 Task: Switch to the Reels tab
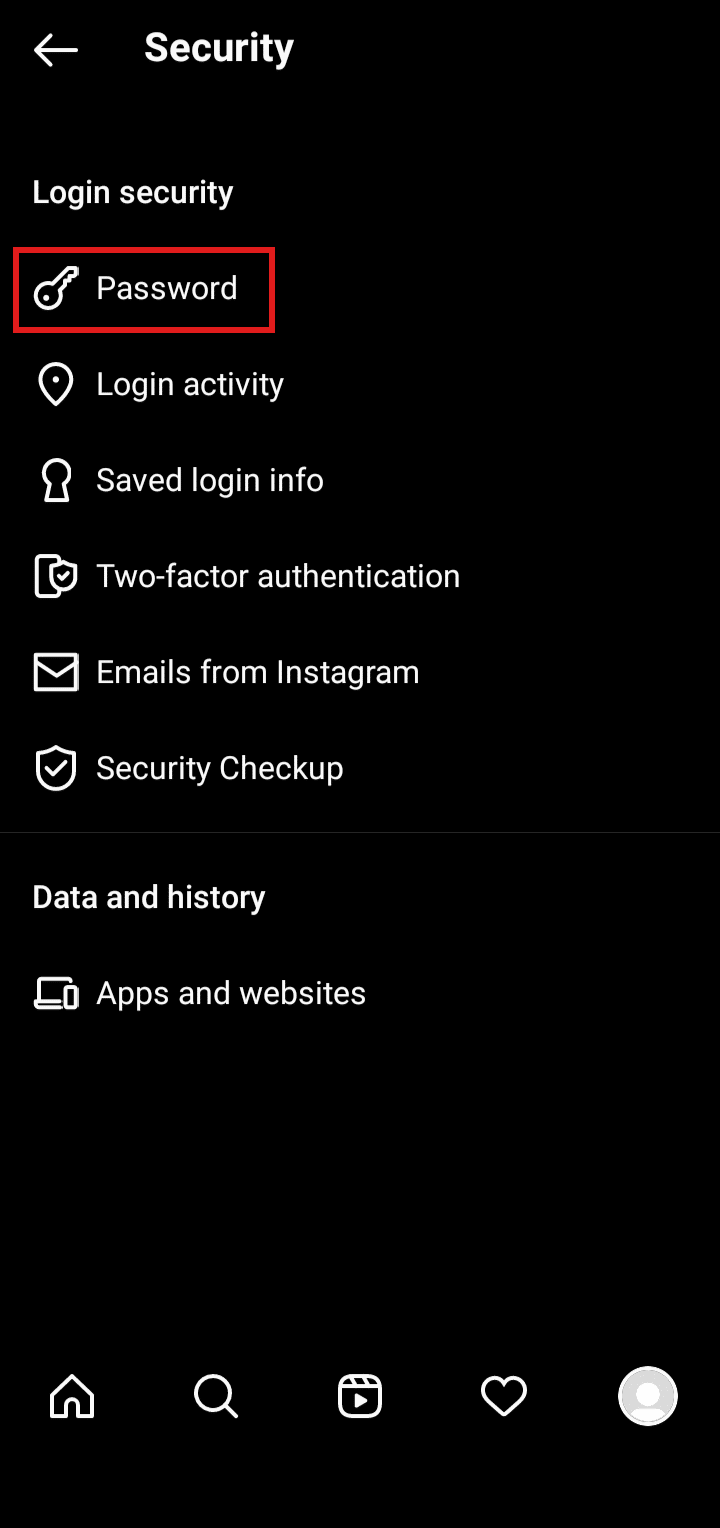tap(360, 1395)
